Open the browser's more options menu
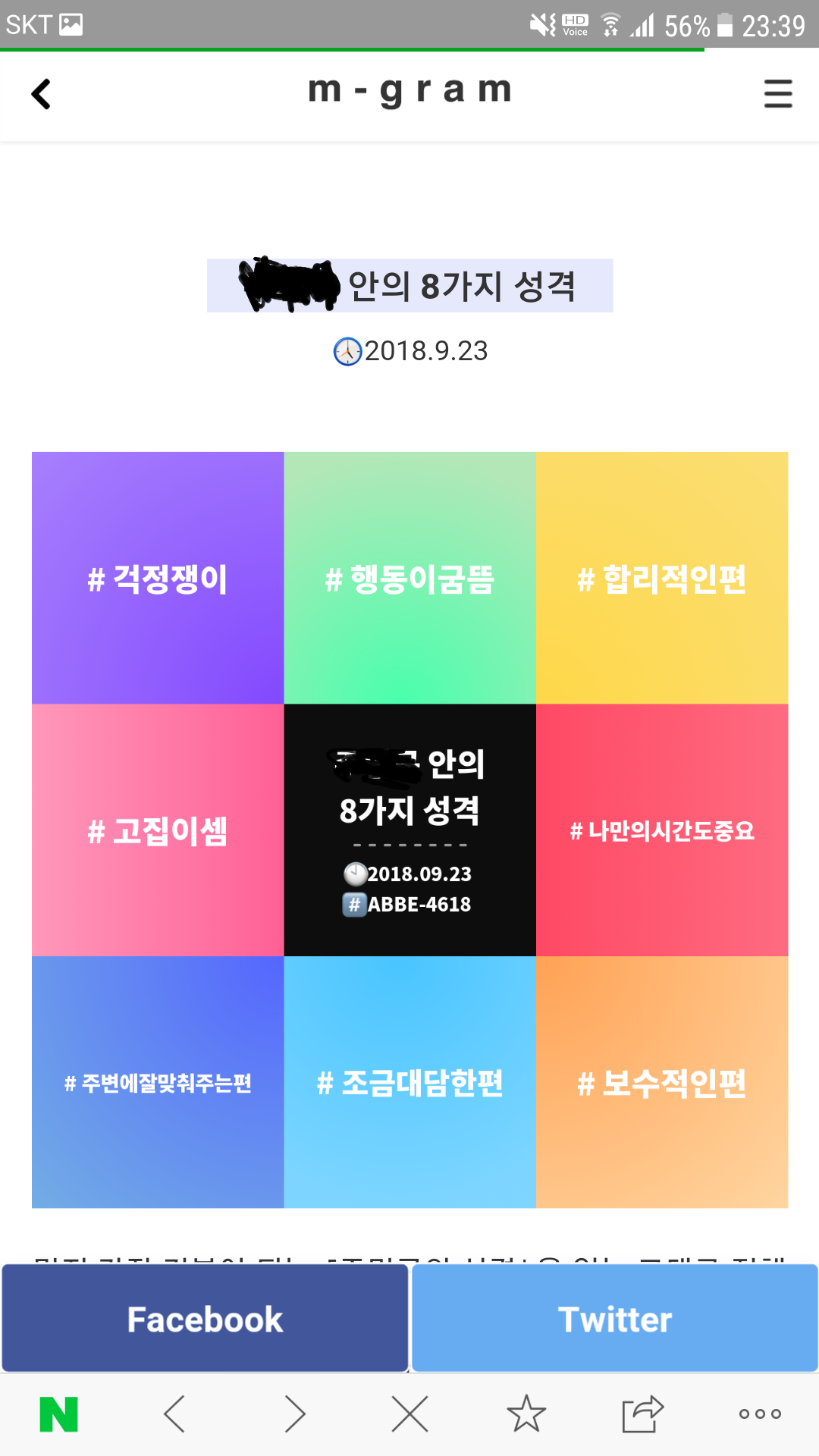819x1456 pixels. [x=760, y=1414]
